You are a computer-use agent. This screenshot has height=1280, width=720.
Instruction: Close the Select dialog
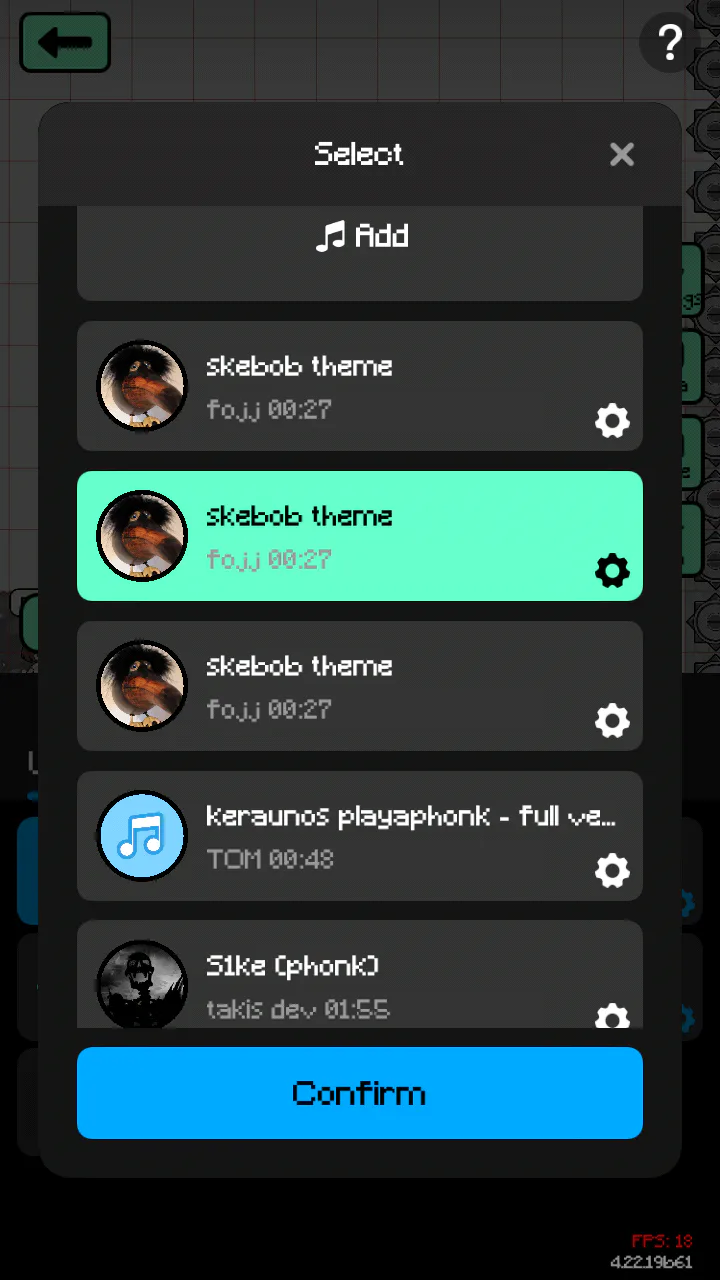click(x=622, y=154)
